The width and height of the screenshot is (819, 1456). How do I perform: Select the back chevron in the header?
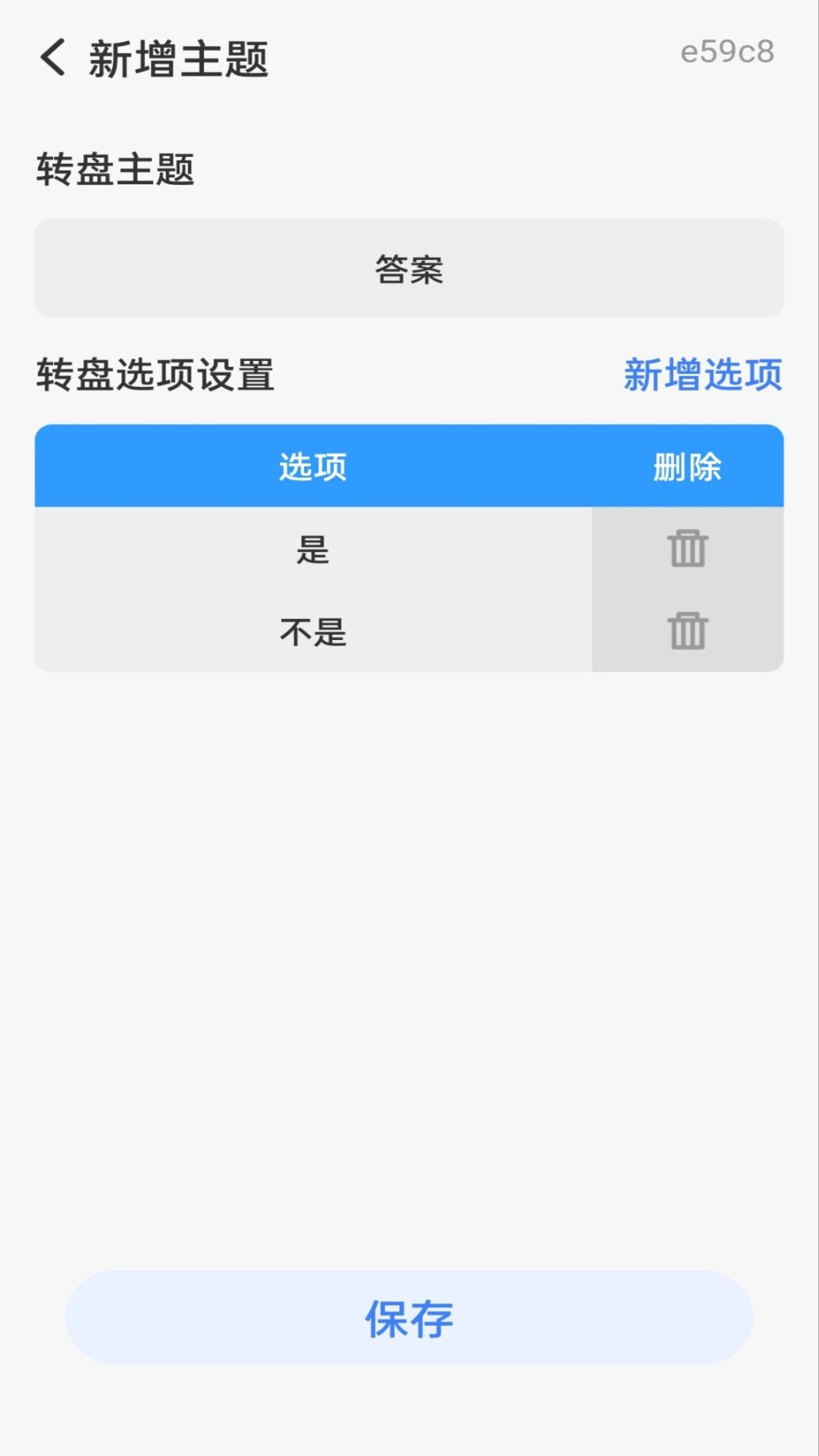click(52, 57)
